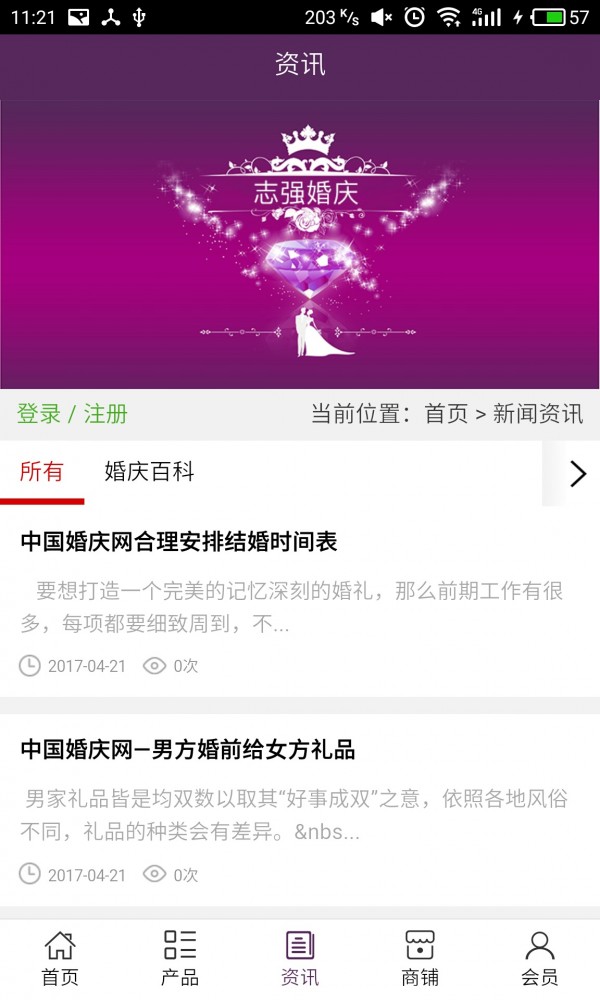Show more categories with the right arrow

coord(577,473)
